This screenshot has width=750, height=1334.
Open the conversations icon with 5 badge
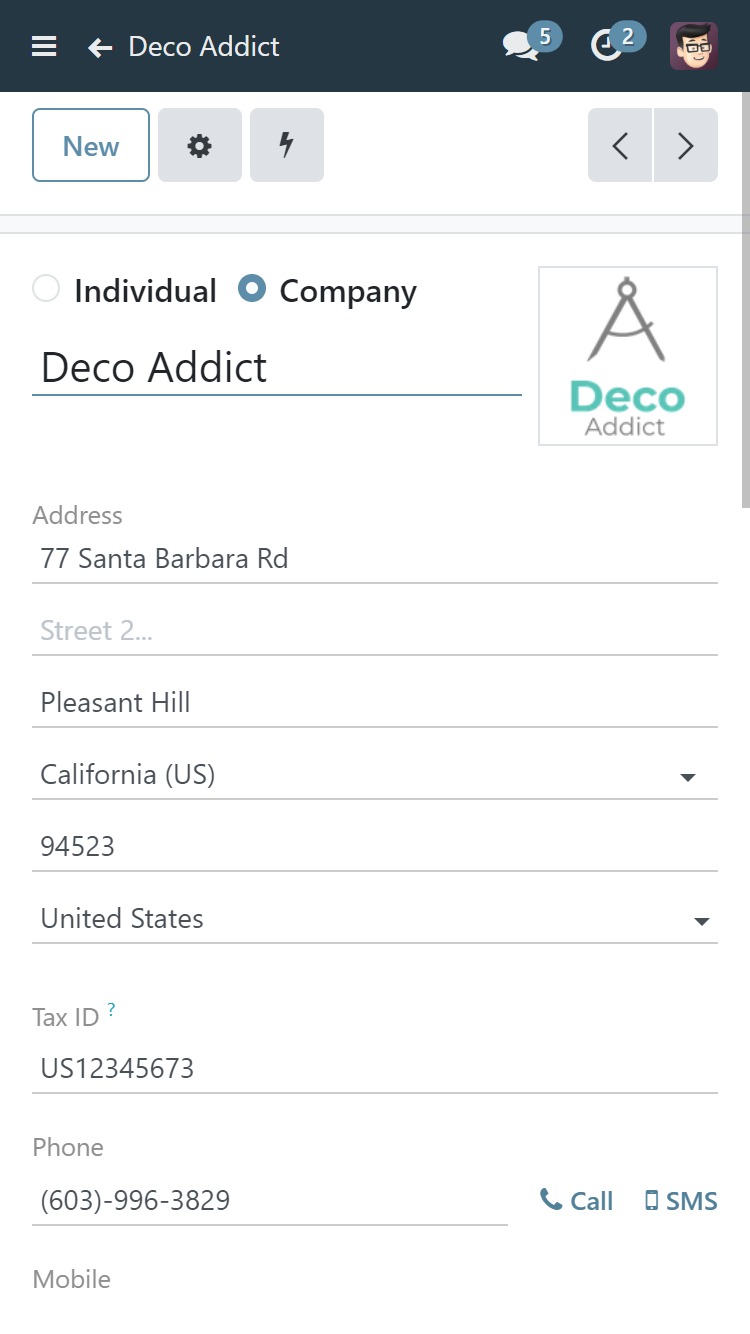pos(521,46)
